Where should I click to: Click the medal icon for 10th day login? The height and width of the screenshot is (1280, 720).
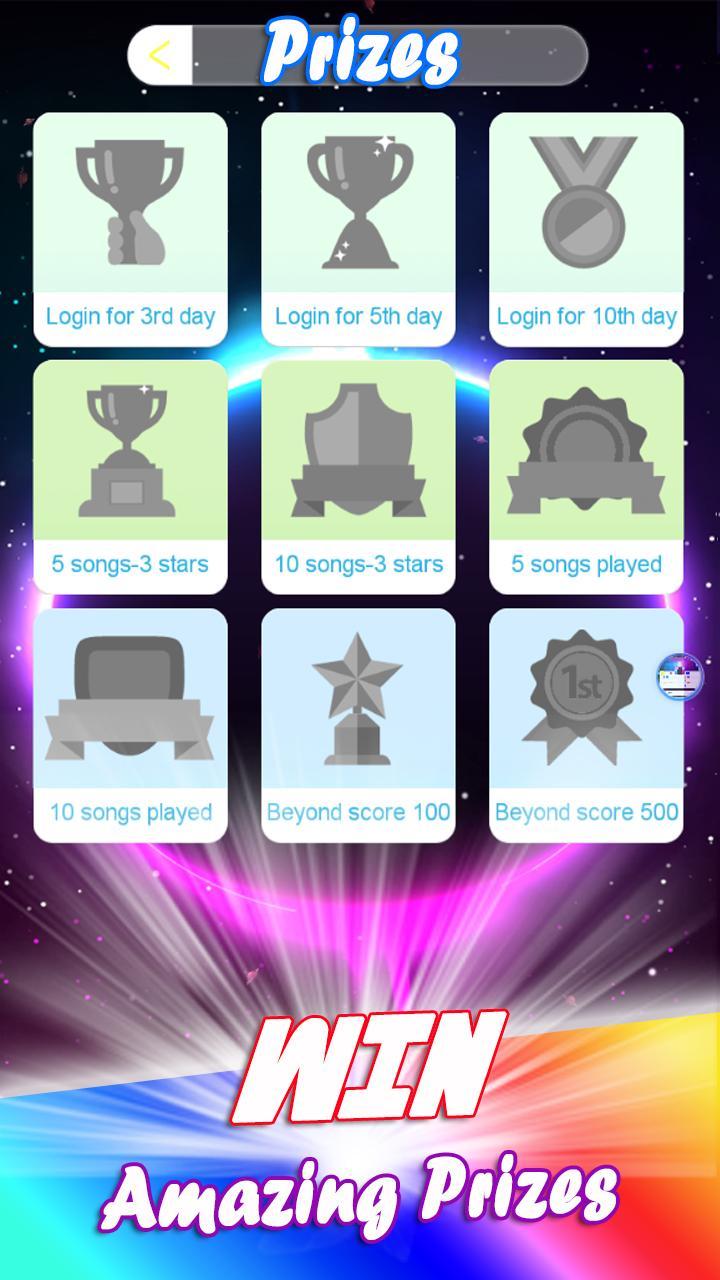click(585, 200)
